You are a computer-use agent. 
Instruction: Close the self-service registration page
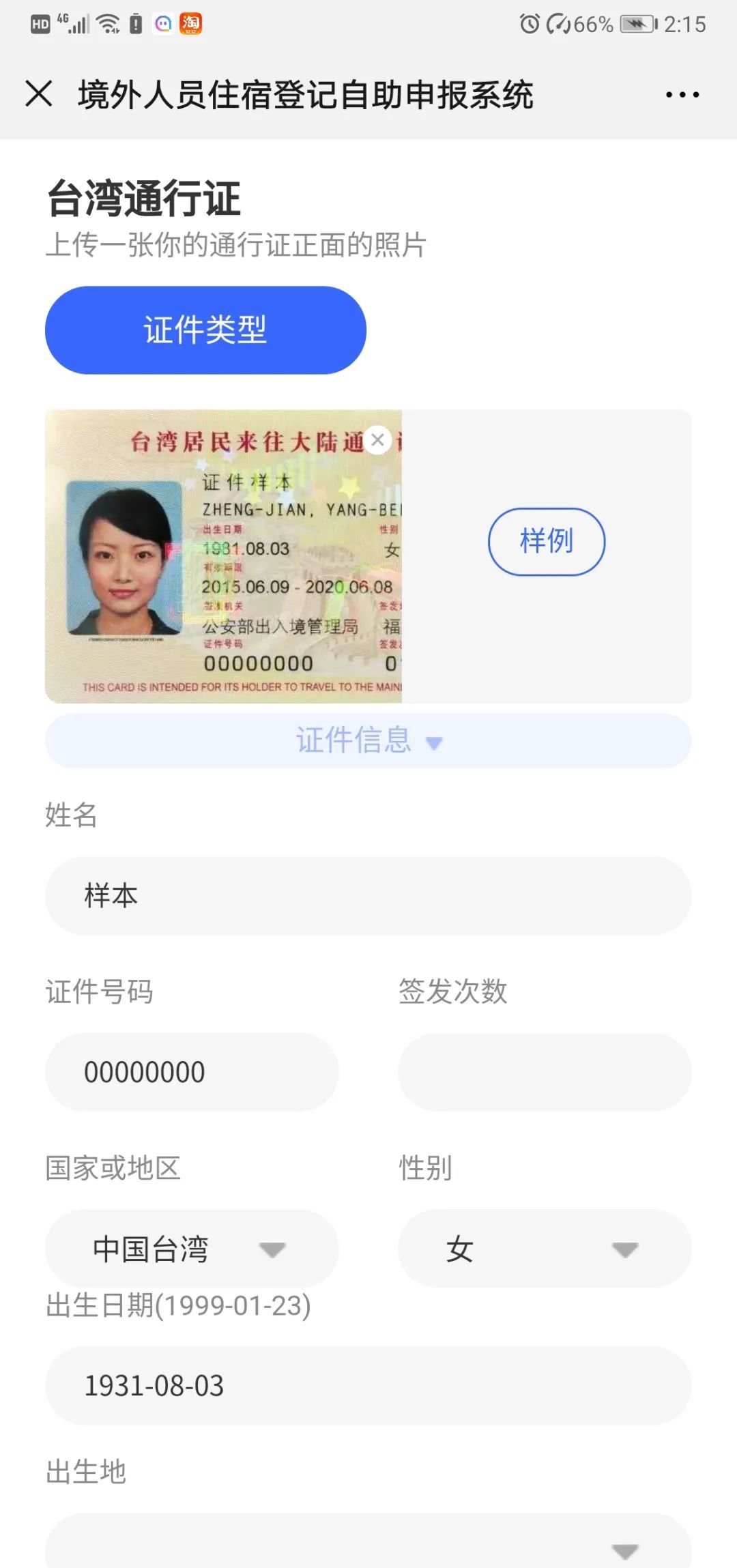coord(39,93)
